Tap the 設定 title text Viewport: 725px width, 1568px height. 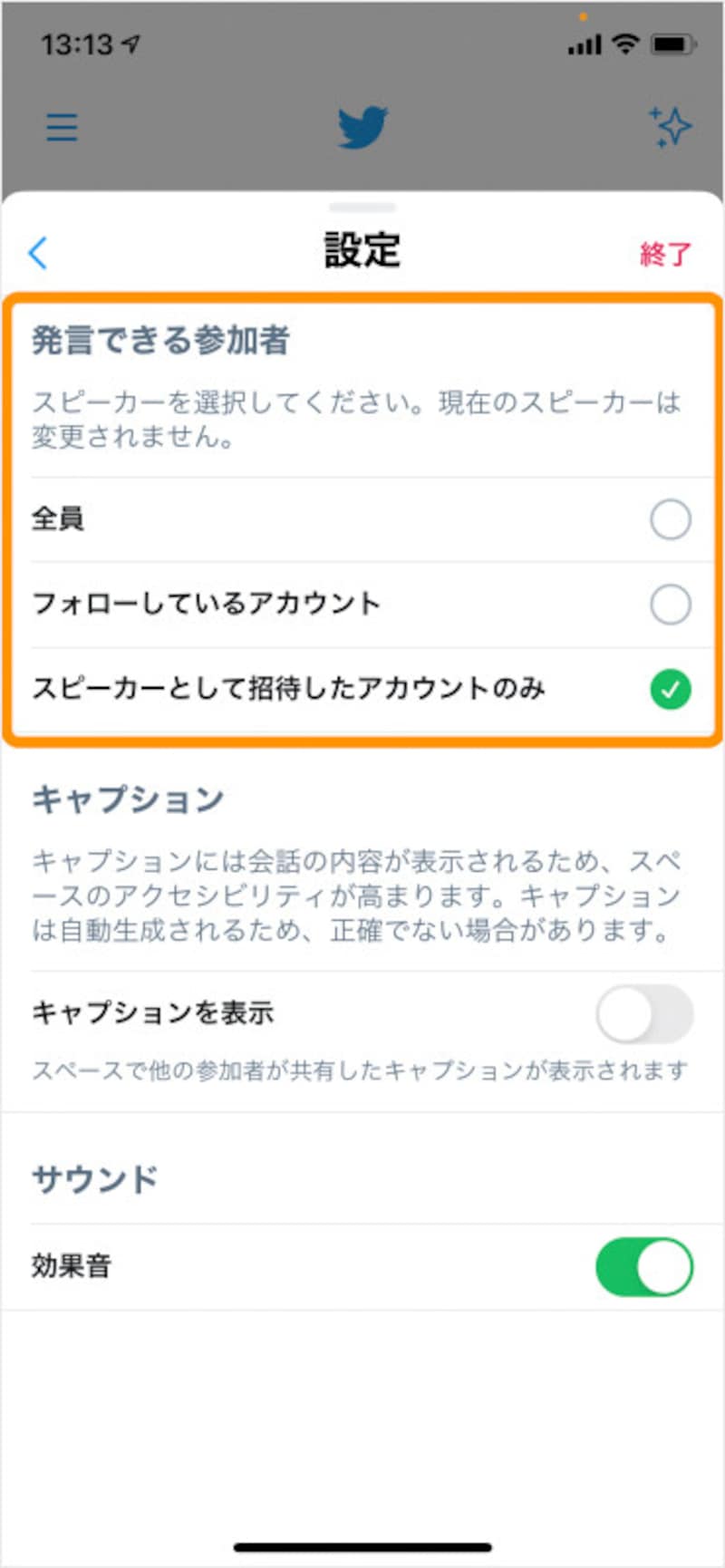[x=362, y=251]
